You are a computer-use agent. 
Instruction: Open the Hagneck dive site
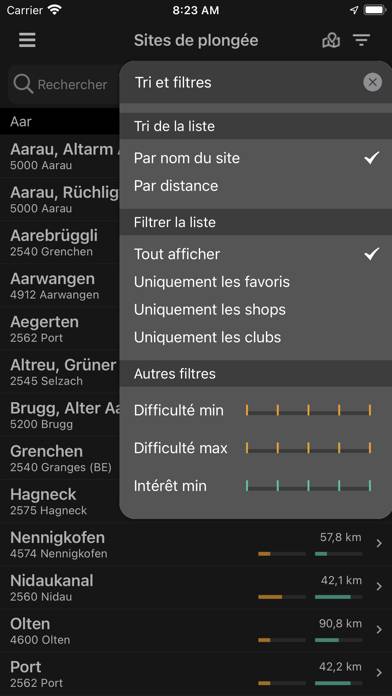pos(59,501)
